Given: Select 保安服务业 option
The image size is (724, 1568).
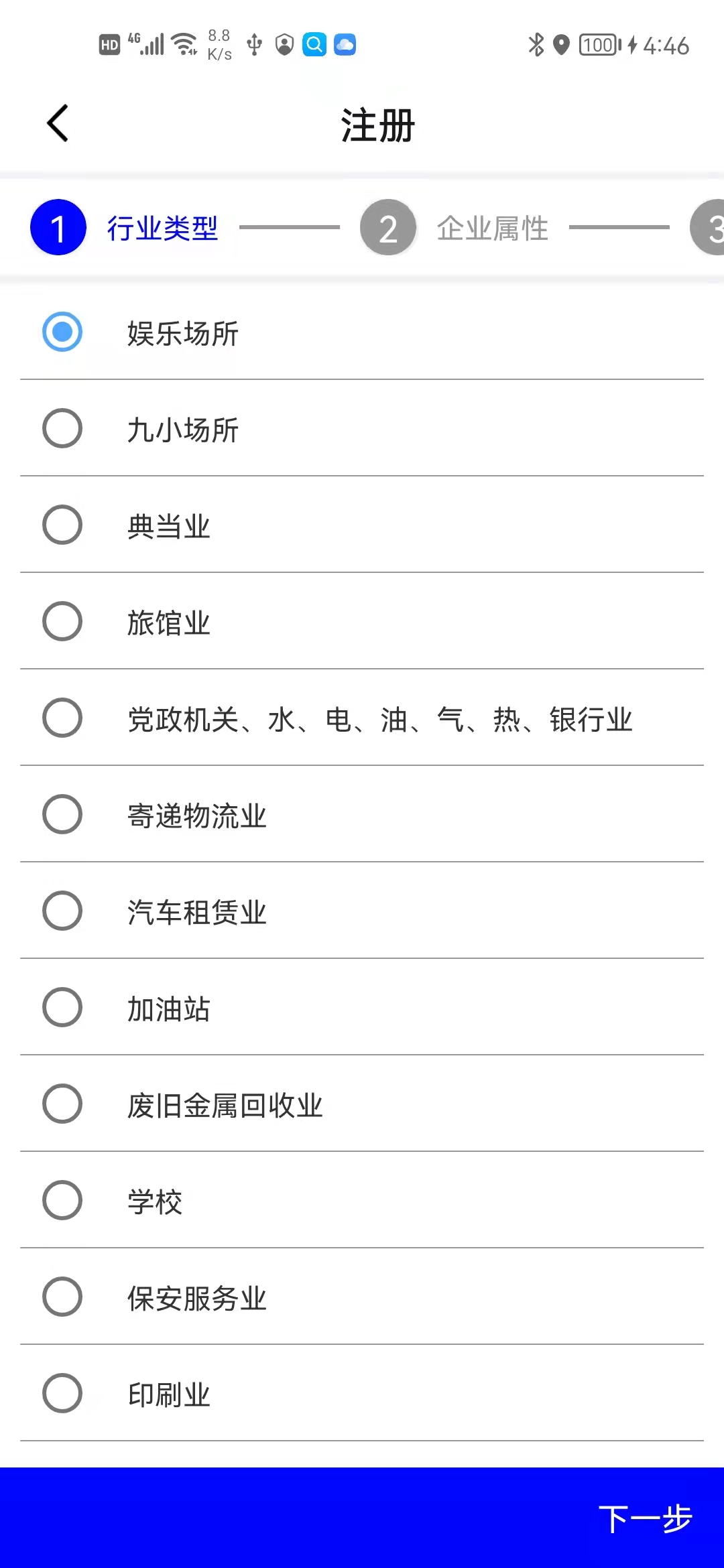Looking at the screenshot, I should [62, 1297].
